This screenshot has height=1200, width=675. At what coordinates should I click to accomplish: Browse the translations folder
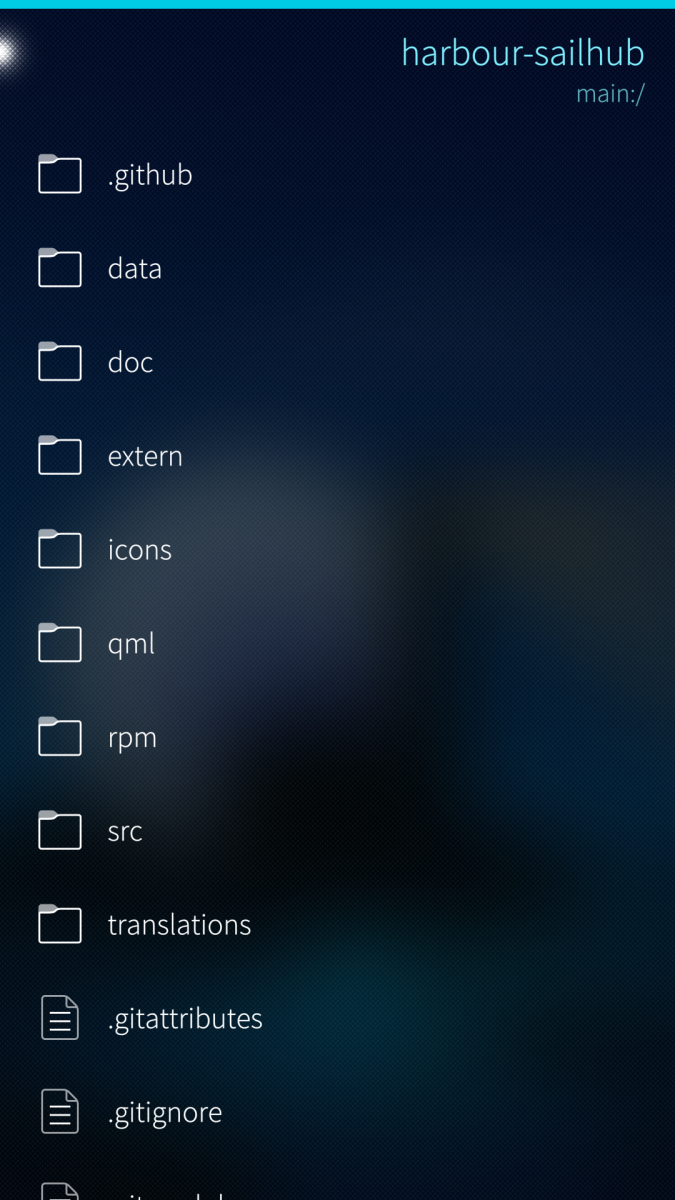click(x=179, y=925)
